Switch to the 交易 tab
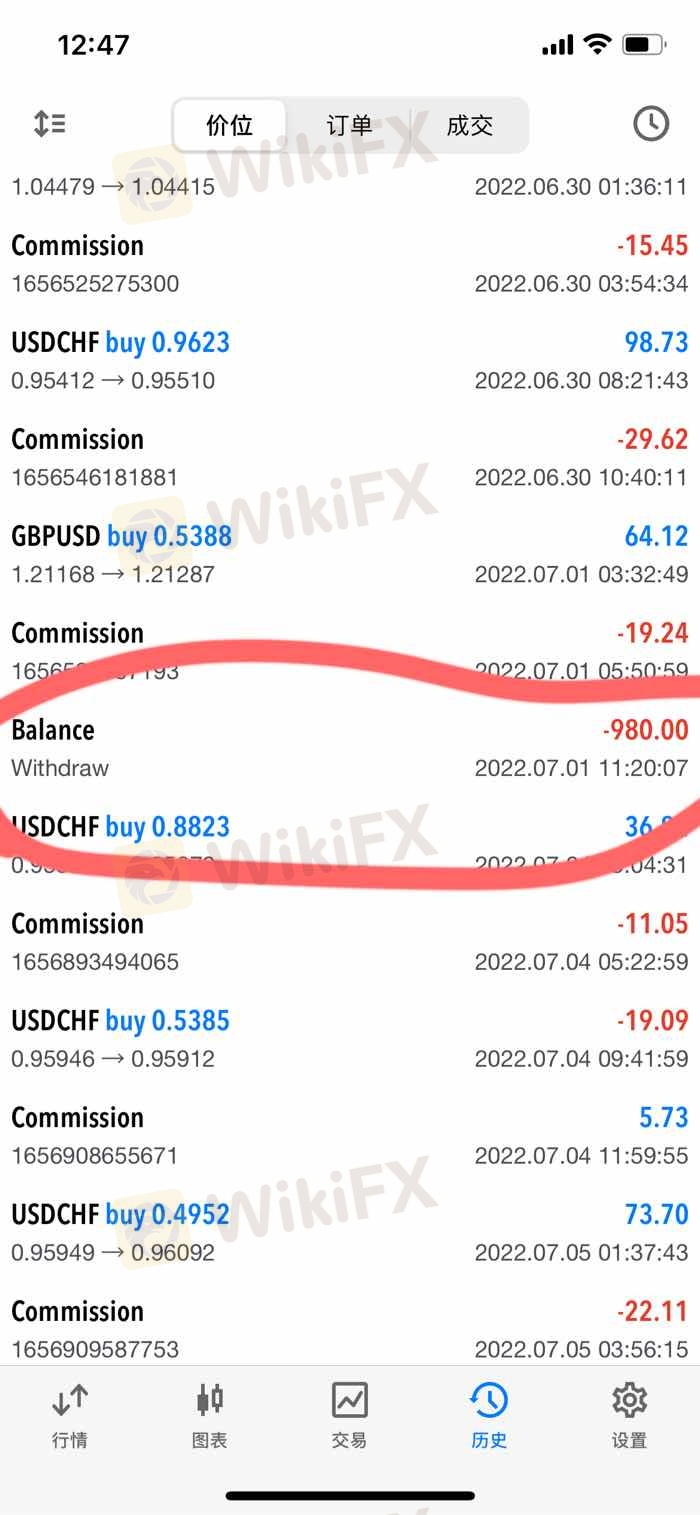Viewport: 700px width, 1515px height. [x=350, y=1415]
